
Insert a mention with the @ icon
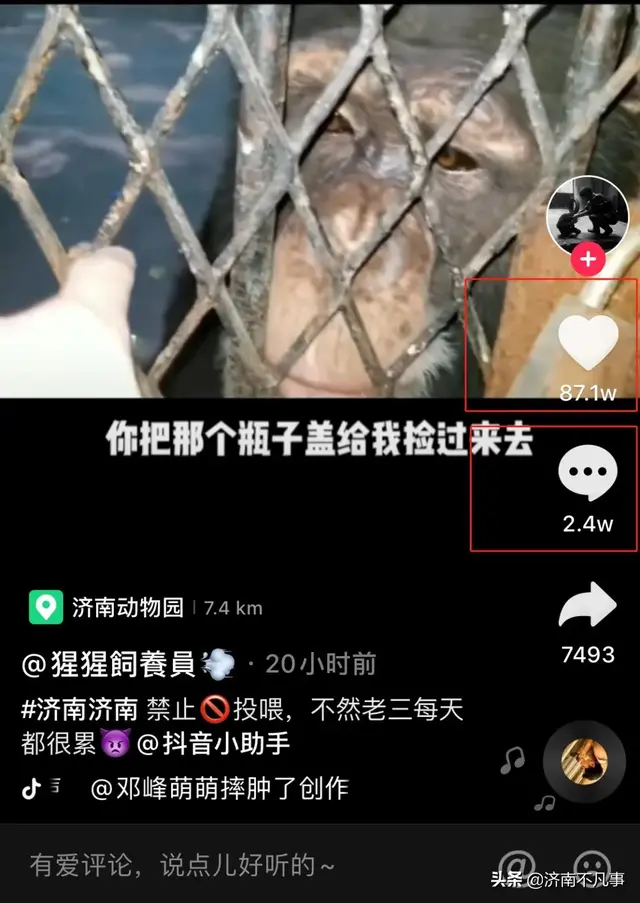point(517,862)
